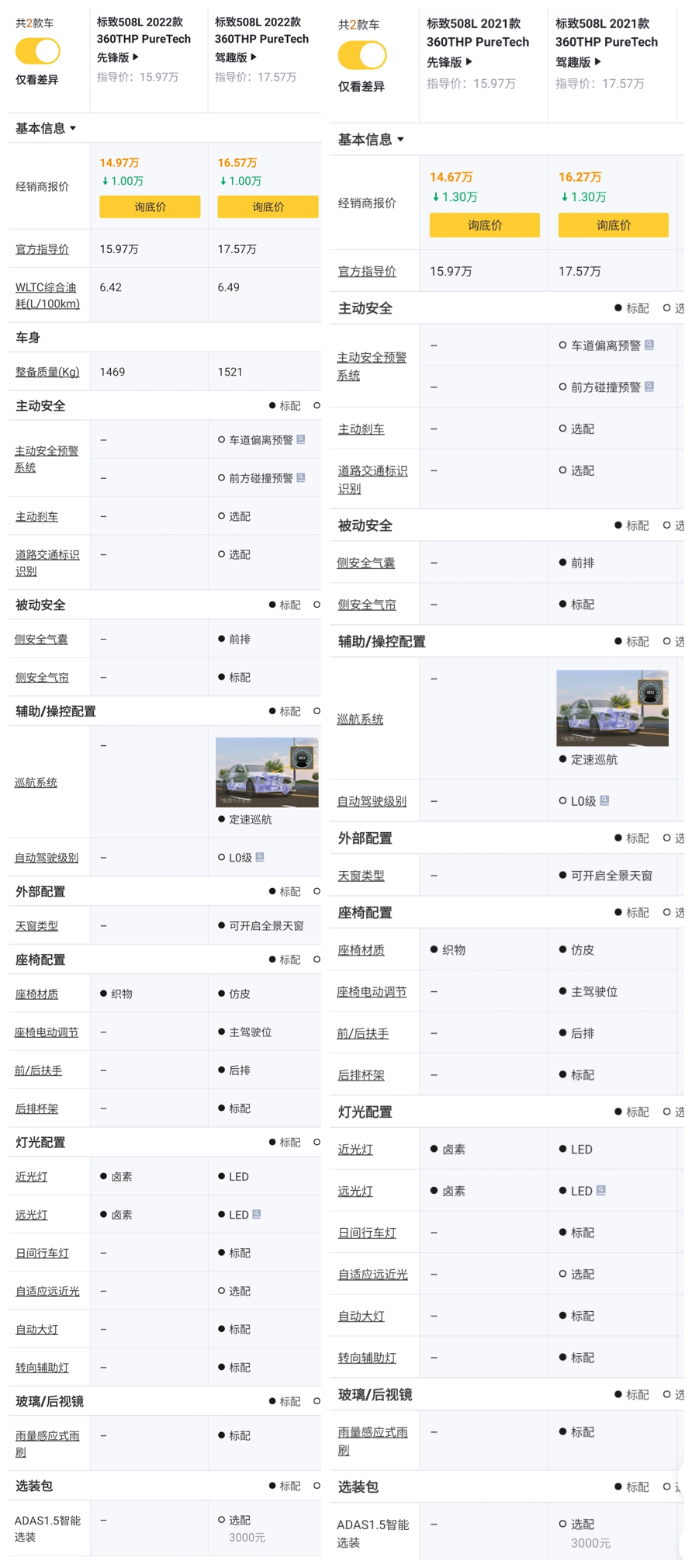The image size is (692, 1568).
Task: Expand the 标致508L 2021款 驾趣版 model selector
Action: (597, 62)
